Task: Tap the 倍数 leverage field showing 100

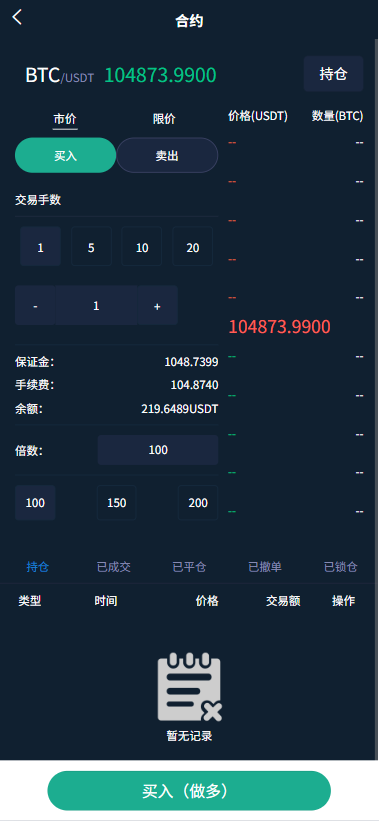Action: pos(158,450)
